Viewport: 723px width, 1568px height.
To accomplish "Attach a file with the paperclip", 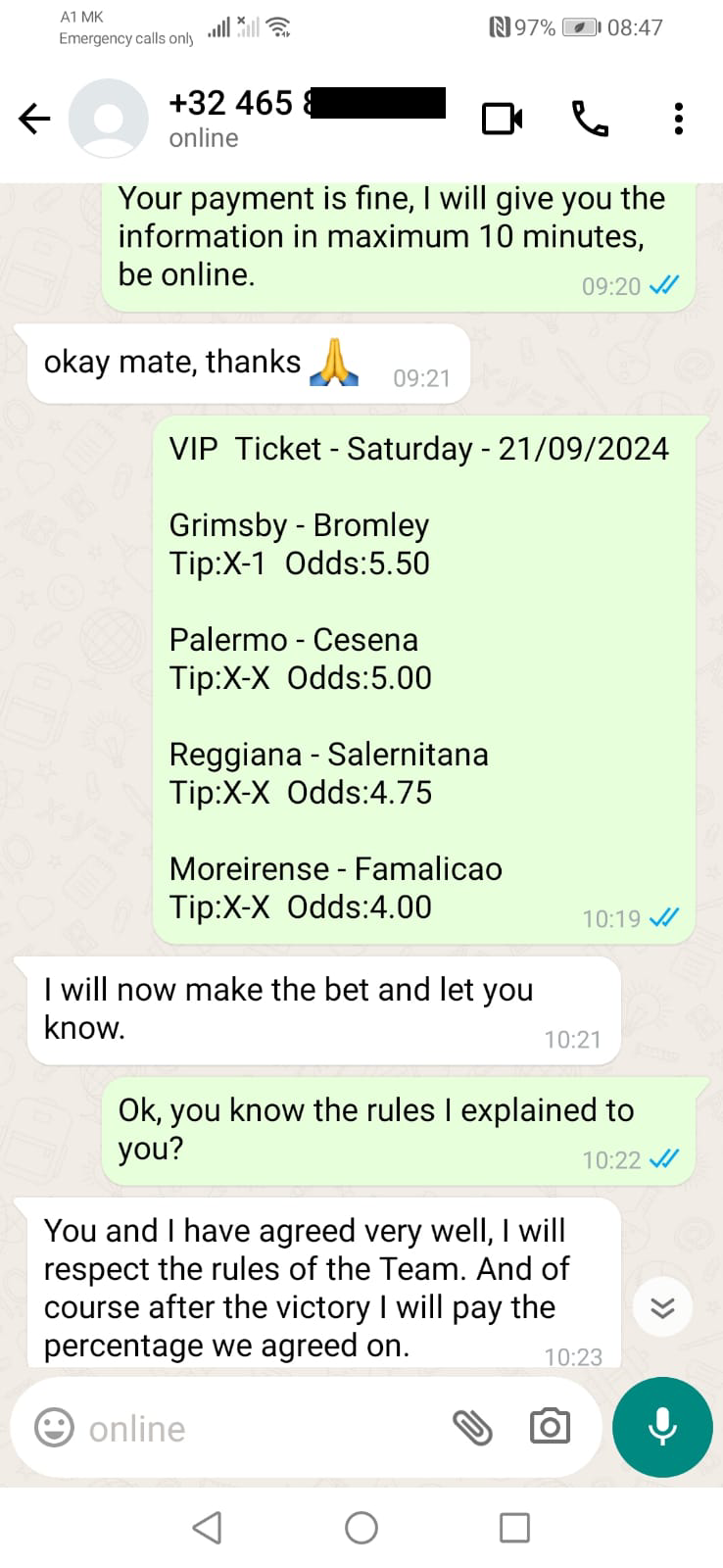I will pos(472,1428).
